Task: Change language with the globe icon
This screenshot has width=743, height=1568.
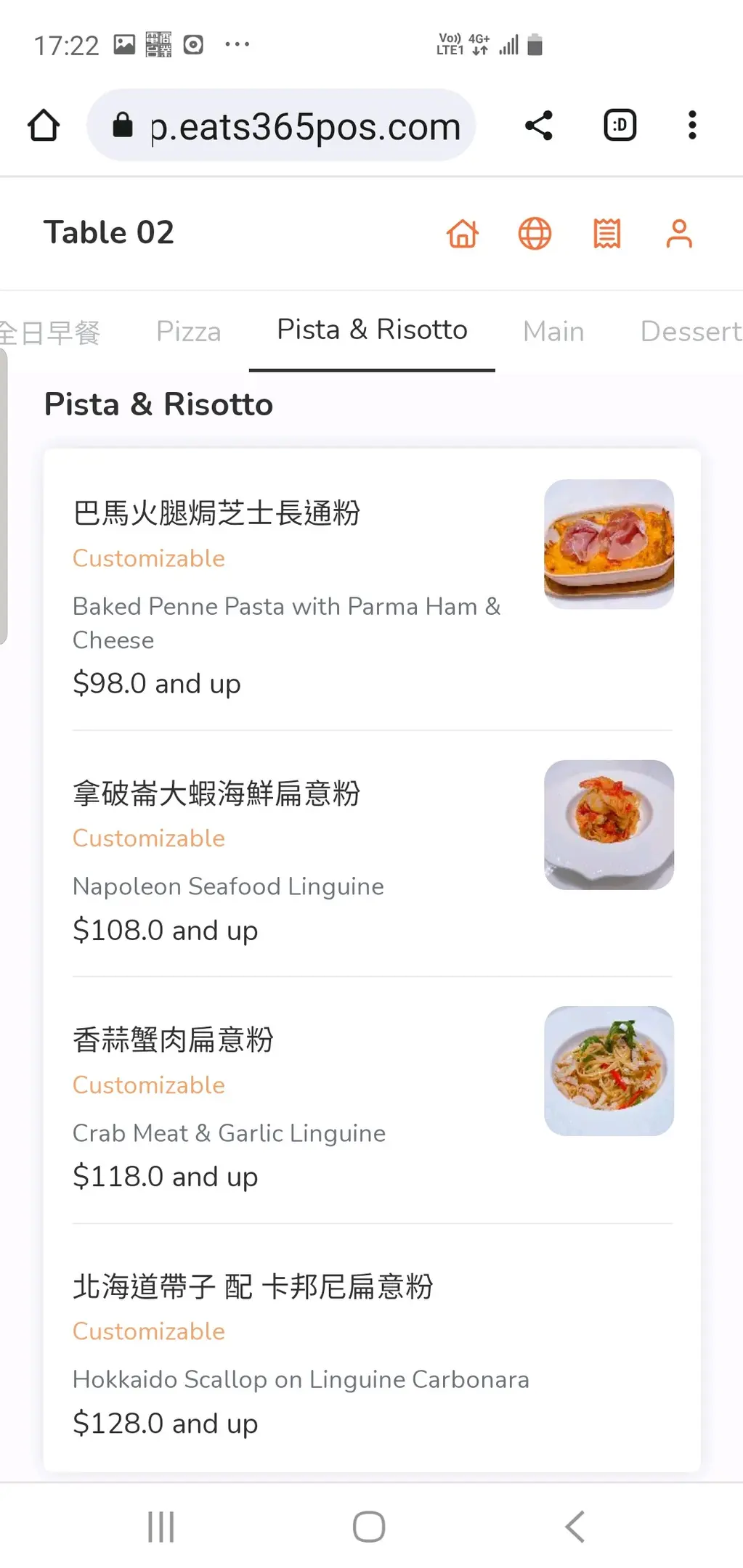Action: pyautogui.click(x=535, y=234)
